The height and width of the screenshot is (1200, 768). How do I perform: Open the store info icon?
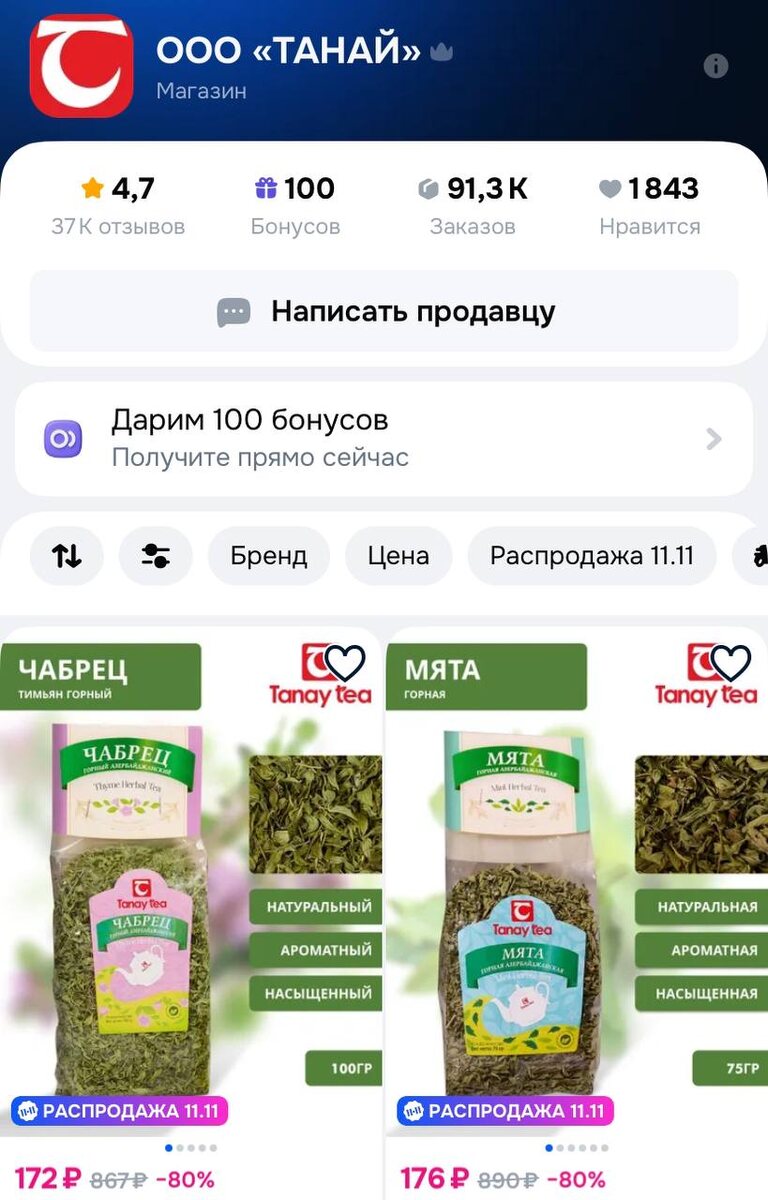tap(715, 66)
